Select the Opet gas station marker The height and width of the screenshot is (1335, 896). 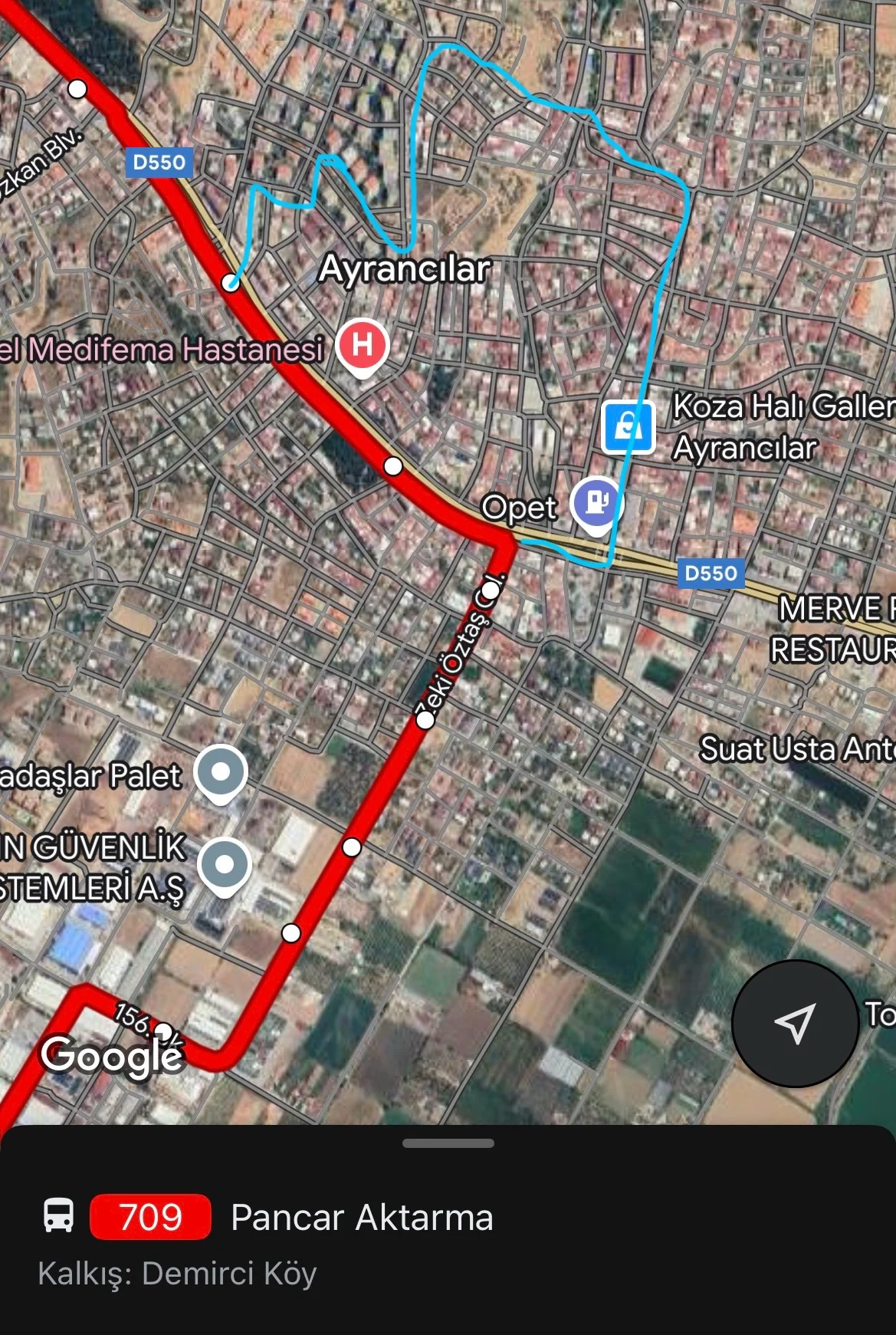[x=596, y=502]
